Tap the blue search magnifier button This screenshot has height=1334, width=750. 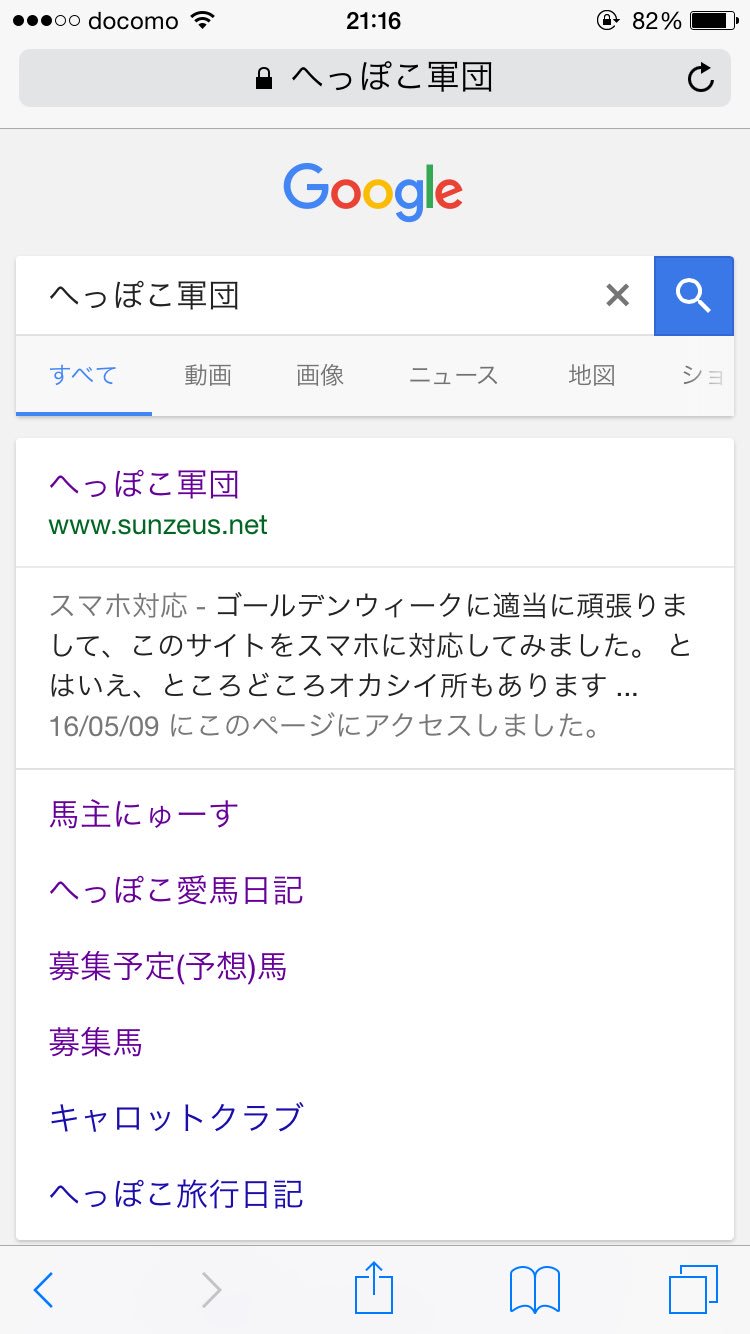(x=693, y=295)
